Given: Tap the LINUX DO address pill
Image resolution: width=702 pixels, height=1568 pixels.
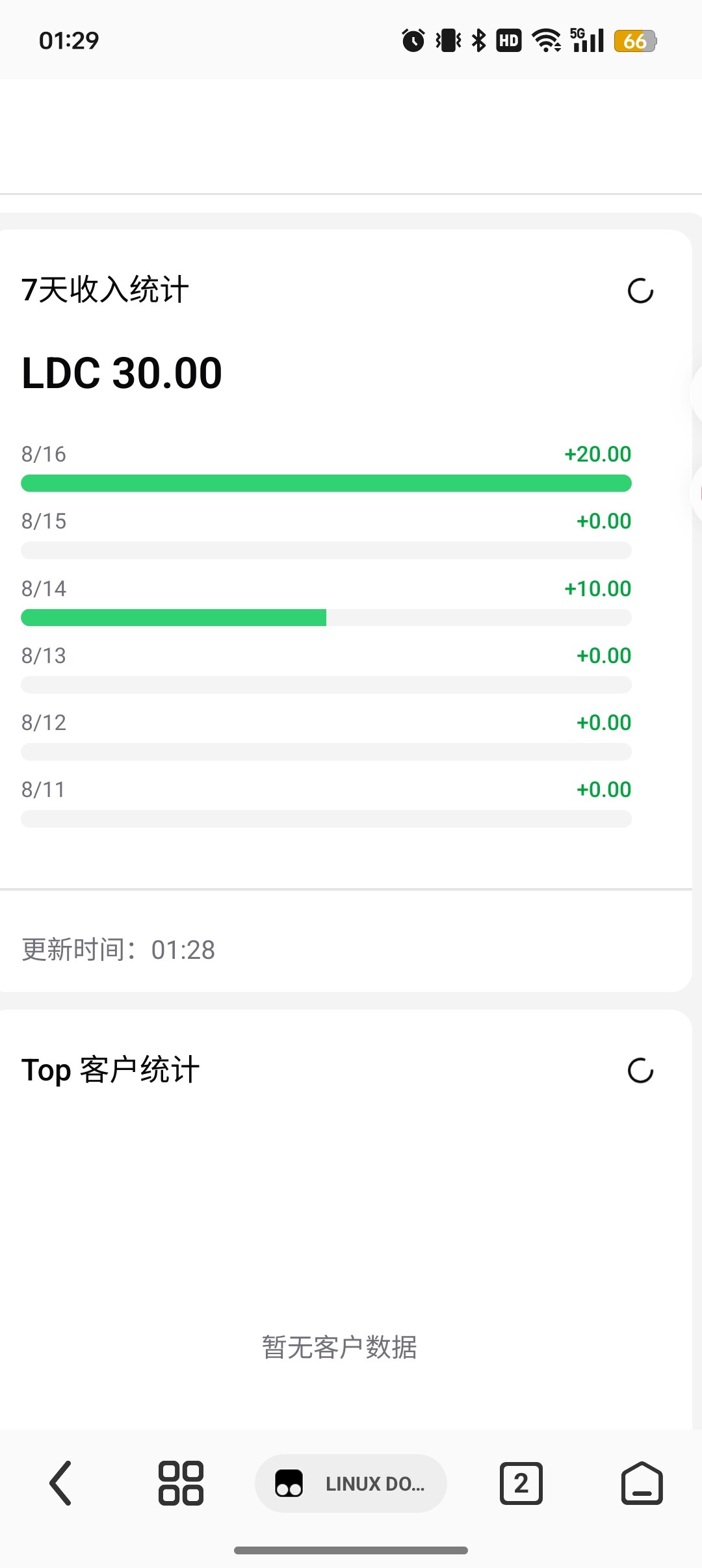Looking at the screenshot, I should 351,1483.
